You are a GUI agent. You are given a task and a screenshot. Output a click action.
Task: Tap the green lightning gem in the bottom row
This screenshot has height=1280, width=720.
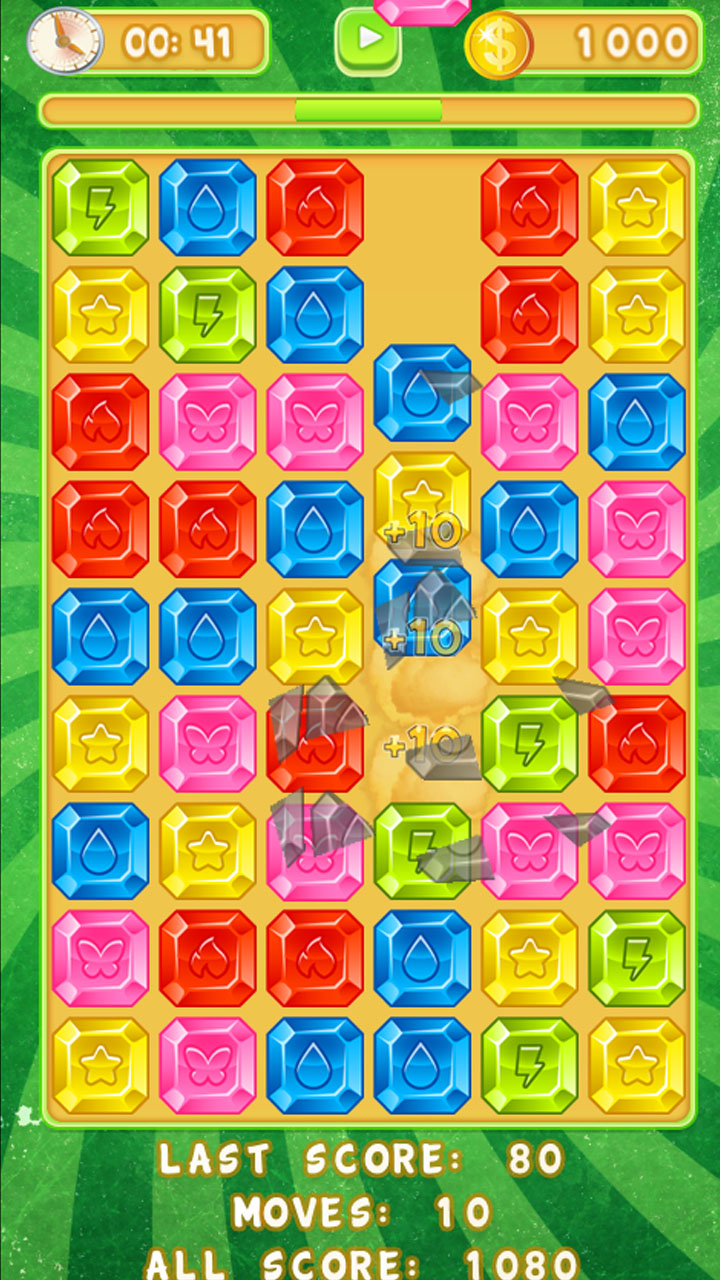(530, 1066)
